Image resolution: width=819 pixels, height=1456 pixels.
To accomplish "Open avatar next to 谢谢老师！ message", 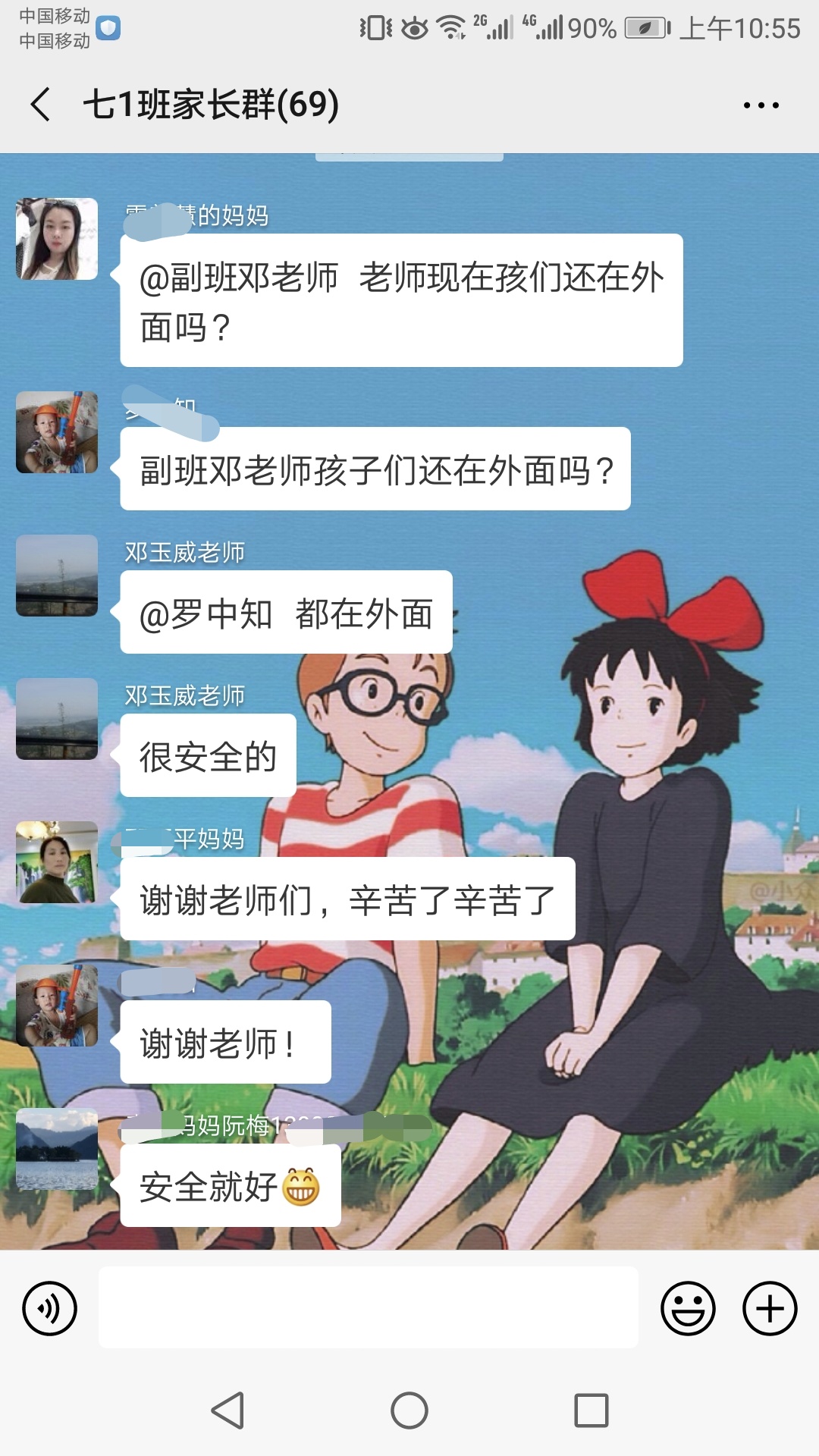I will pos(57,1006).
